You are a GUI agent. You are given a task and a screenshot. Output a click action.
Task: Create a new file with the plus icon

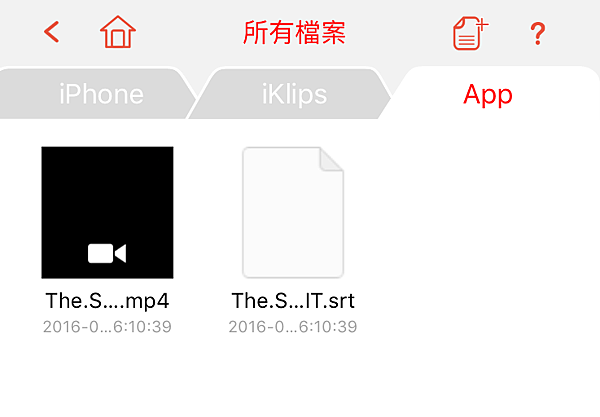click(469, 32)
